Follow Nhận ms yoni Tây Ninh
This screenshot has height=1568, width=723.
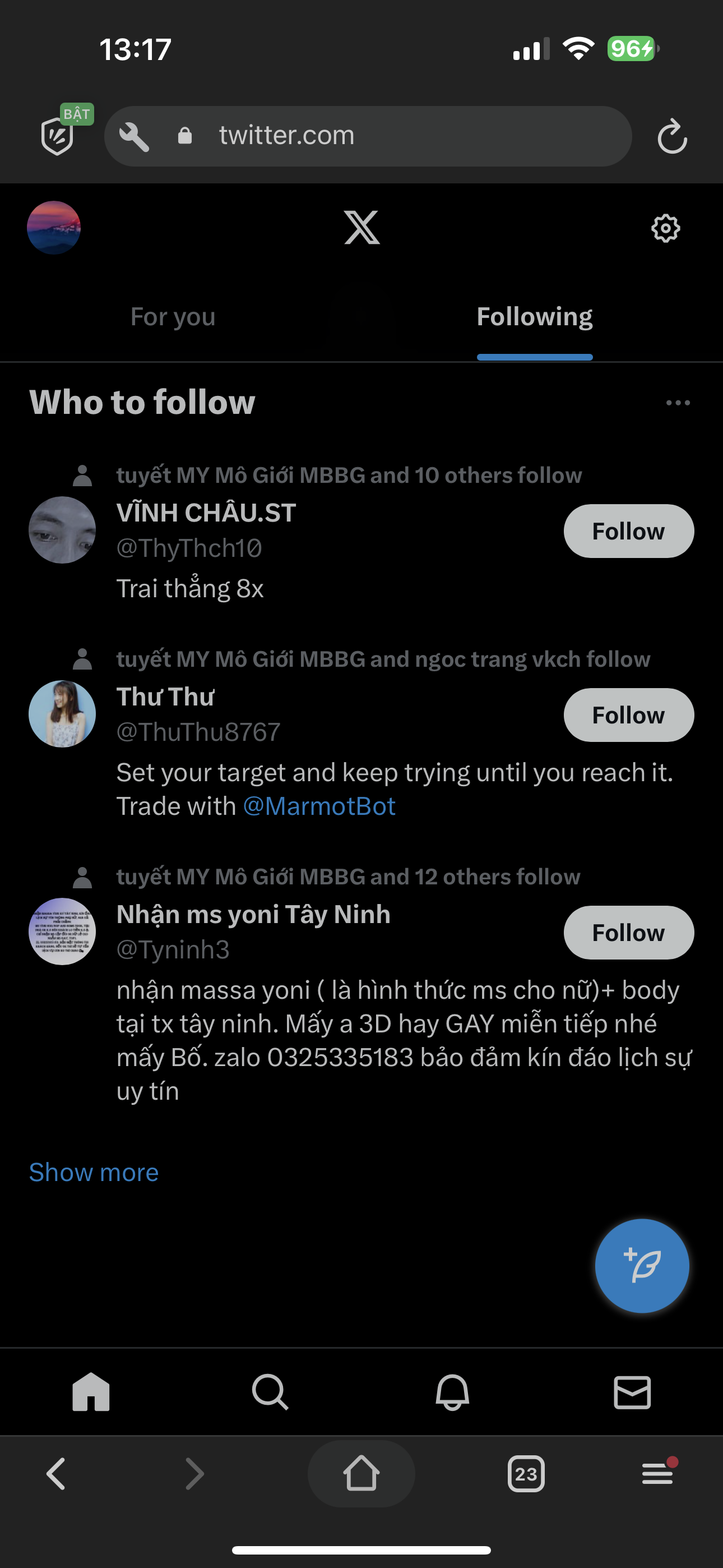point(628,933)
